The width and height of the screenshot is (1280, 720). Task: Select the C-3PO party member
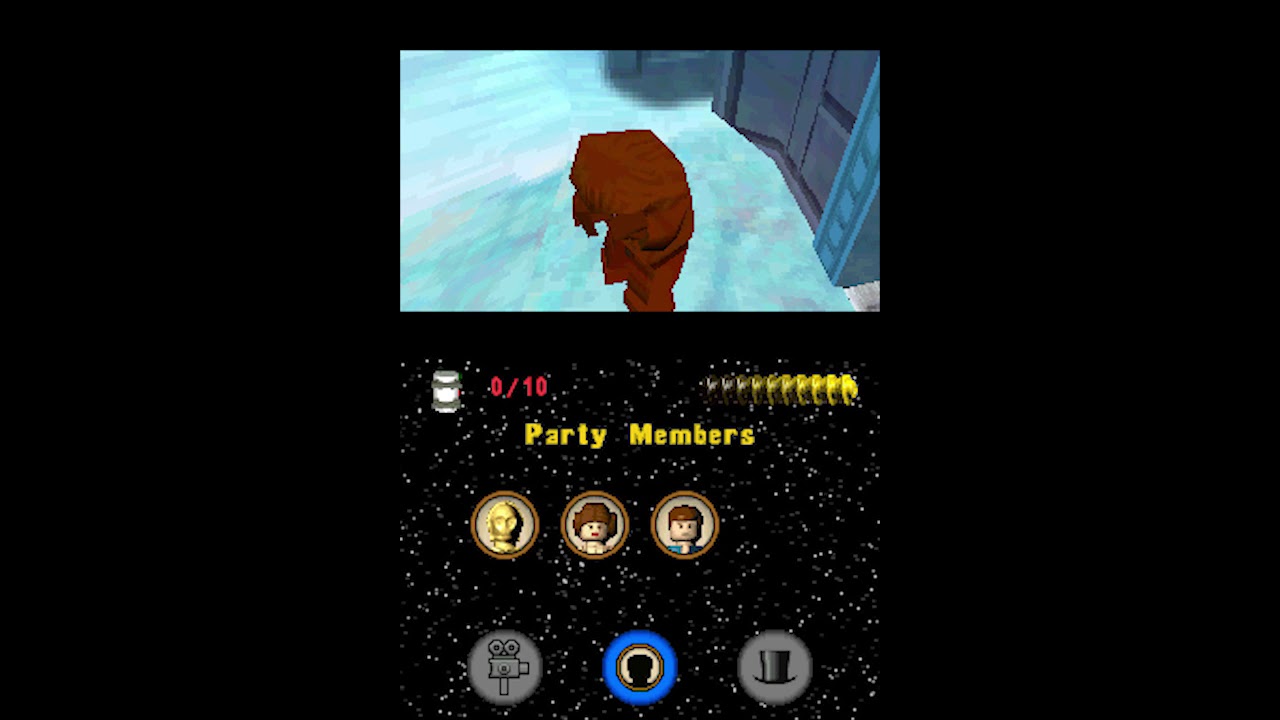click(505, 525)
